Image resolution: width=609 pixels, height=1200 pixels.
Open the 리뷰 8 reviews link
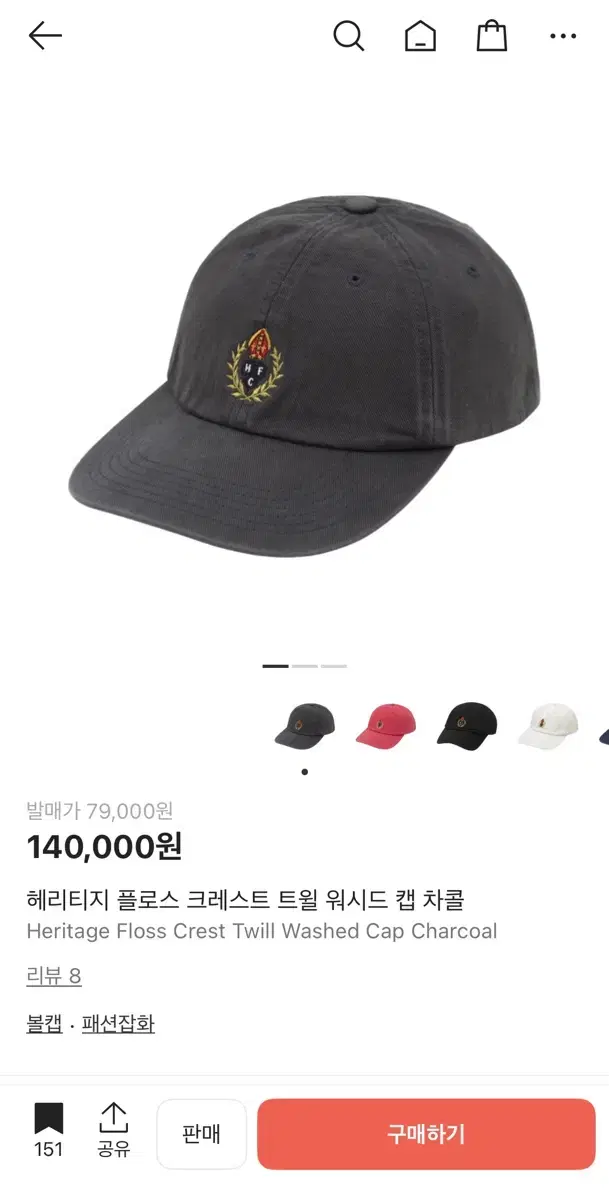pos(54,976)
